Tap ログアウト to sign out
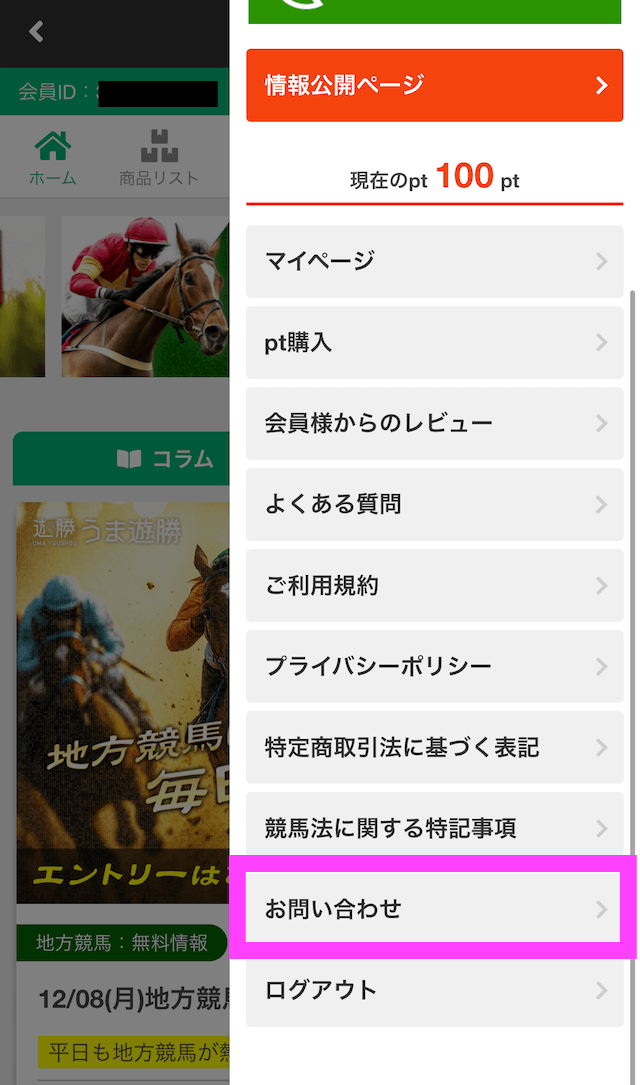 point(435,990)
